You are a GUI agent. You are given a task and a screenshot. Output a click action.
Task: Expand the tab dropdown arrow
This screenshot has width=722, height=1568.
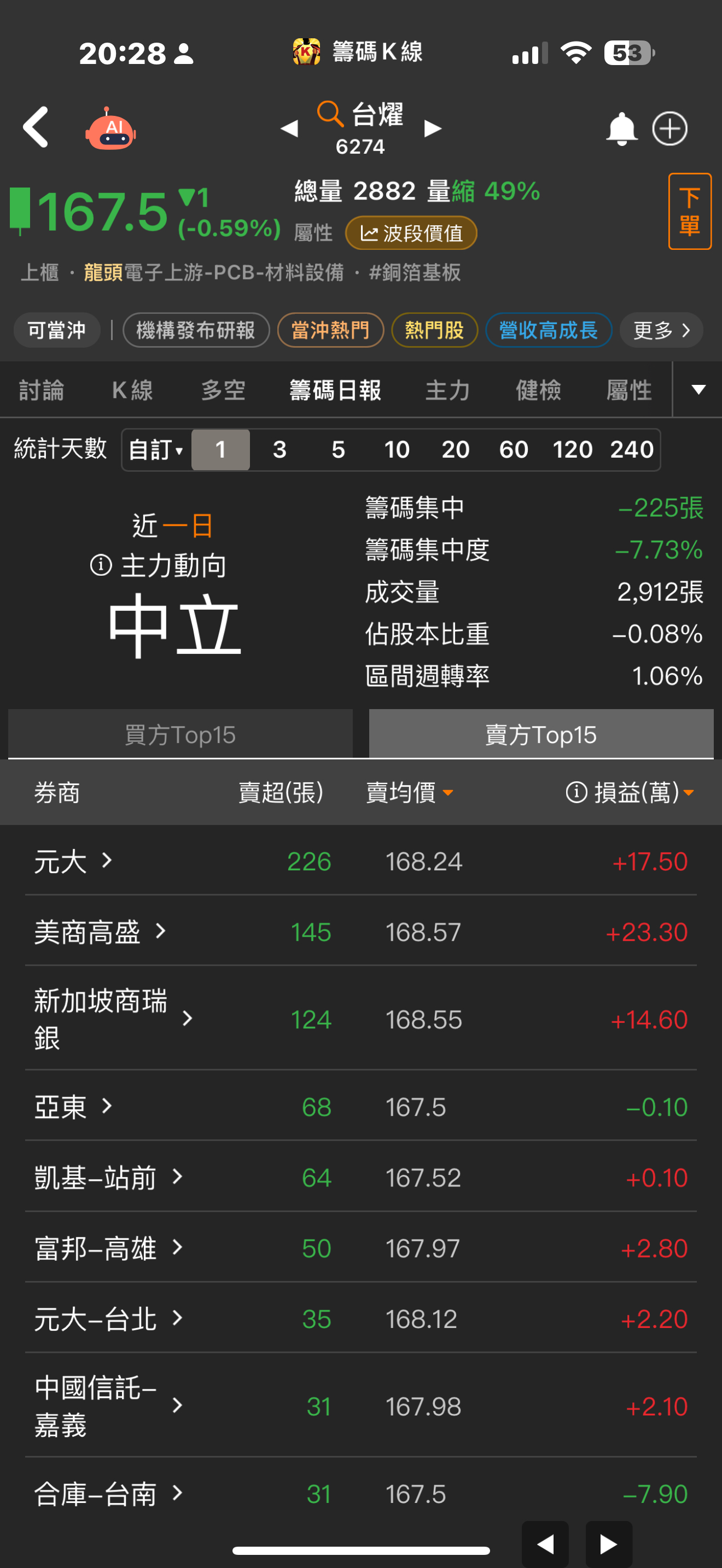click(698, 390)
